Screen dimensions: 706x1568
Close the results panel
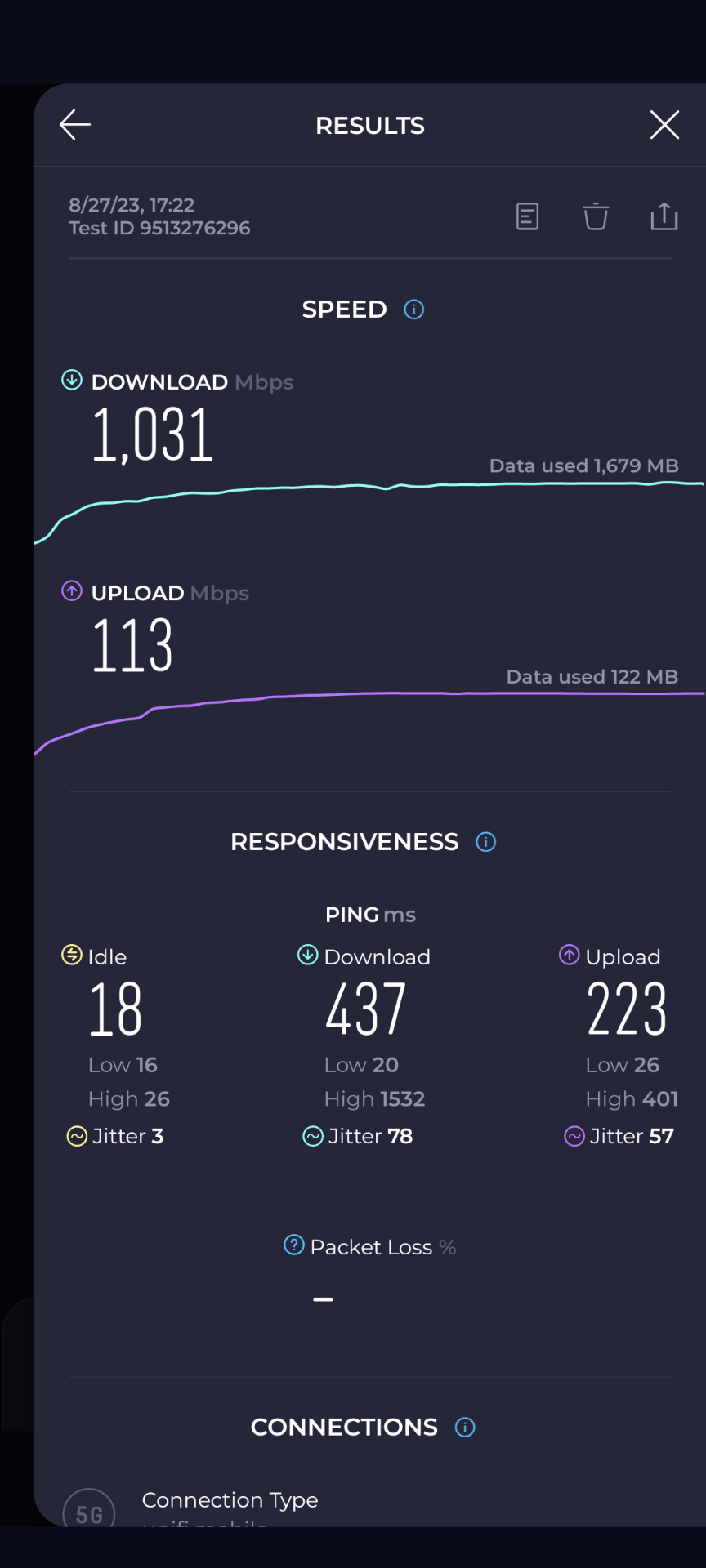point(664,125)
